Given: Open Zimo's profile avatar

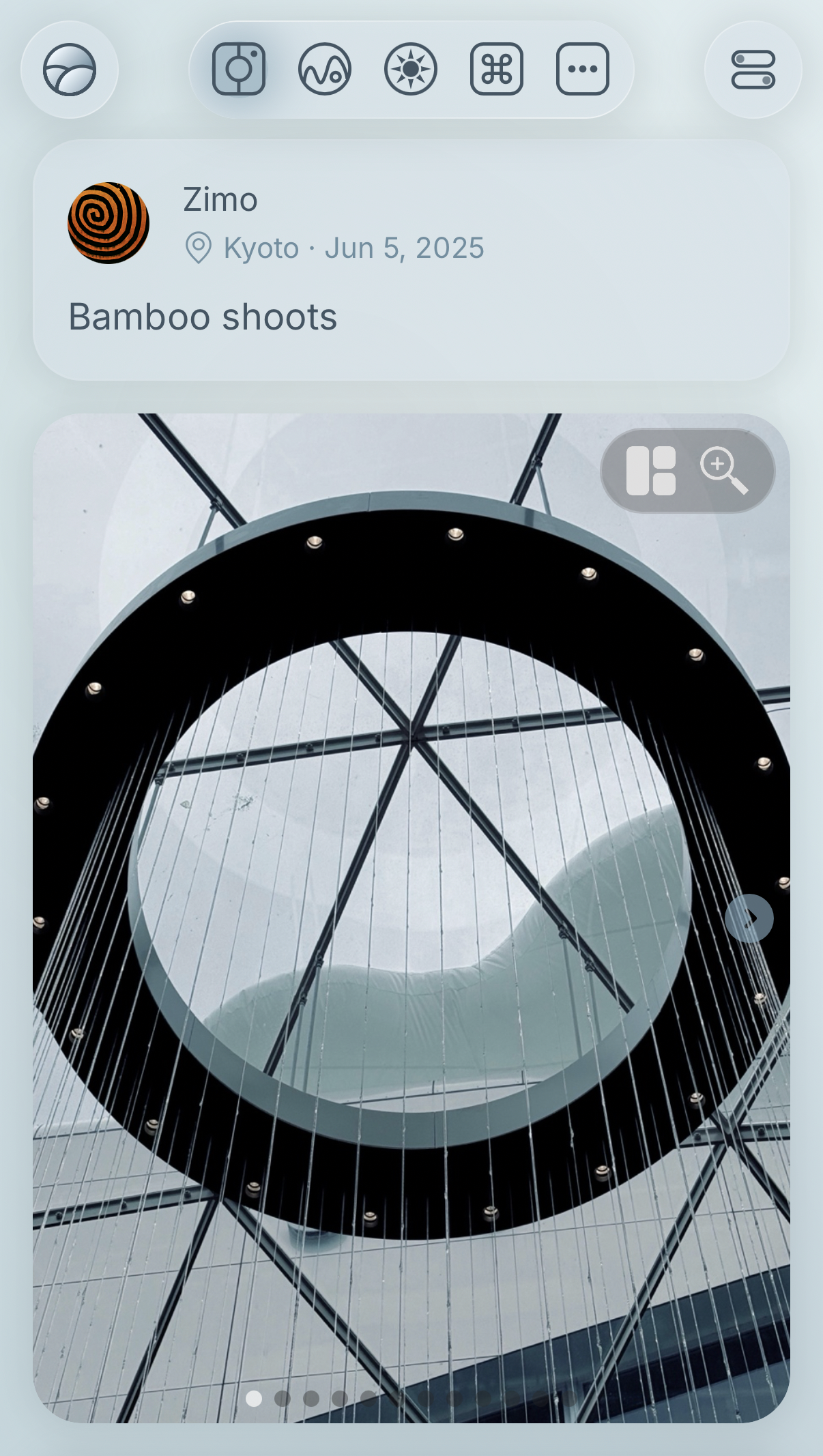Looking at the screenshot, I should pyautogui.click(x=109, y=222).
